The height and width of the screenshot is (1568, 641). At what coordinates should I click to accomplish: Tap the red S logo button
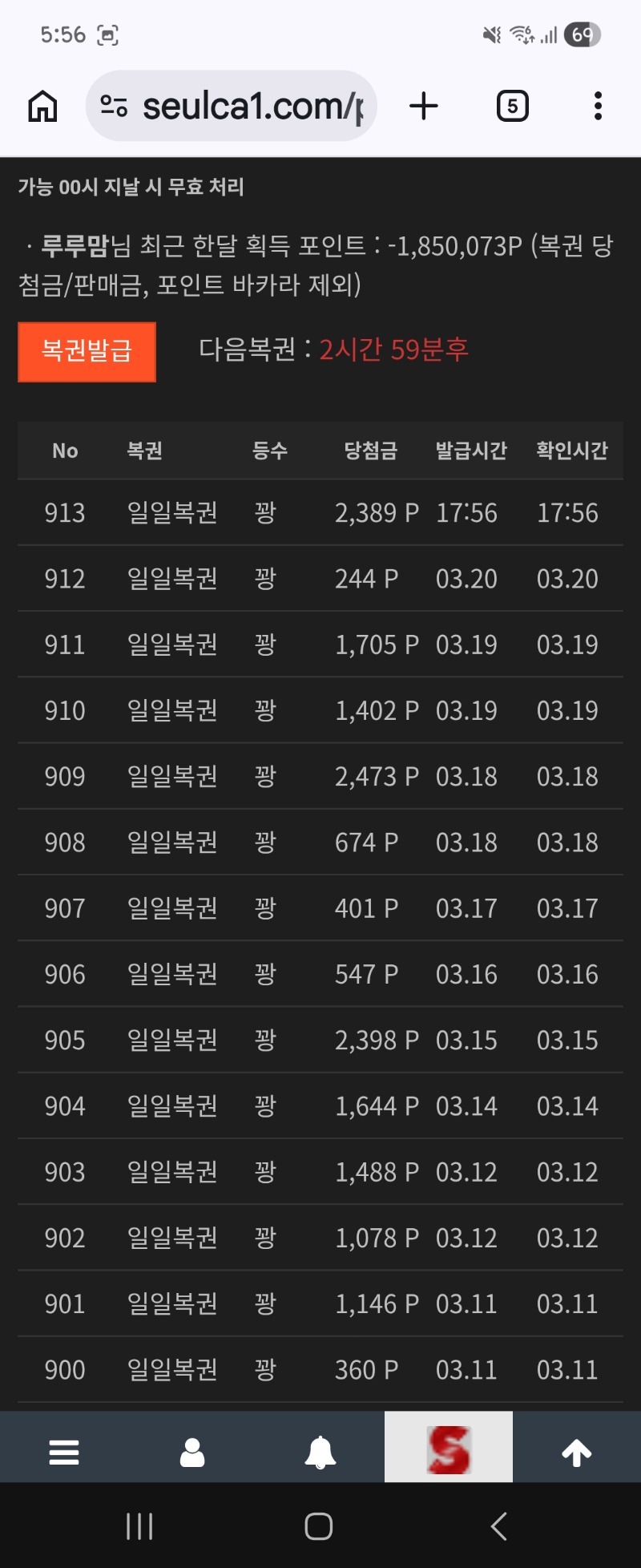(x=449, y=1448)
